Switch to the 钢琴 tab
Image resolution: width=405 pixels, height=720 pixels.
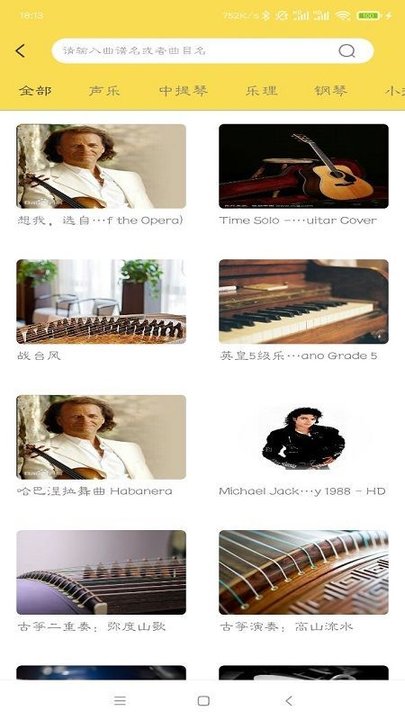331,90
